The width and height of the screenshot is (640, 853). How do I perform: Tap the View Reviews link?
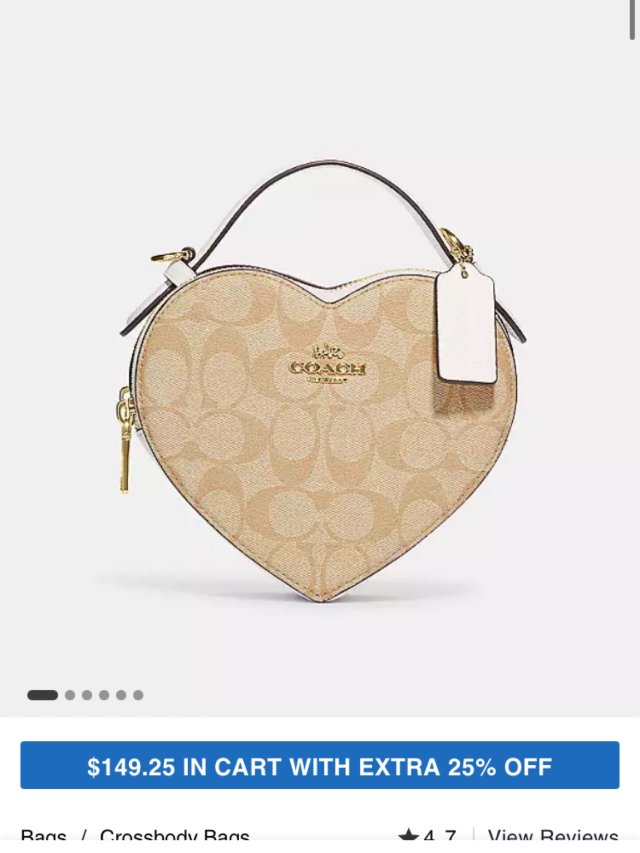coord(553,838)
